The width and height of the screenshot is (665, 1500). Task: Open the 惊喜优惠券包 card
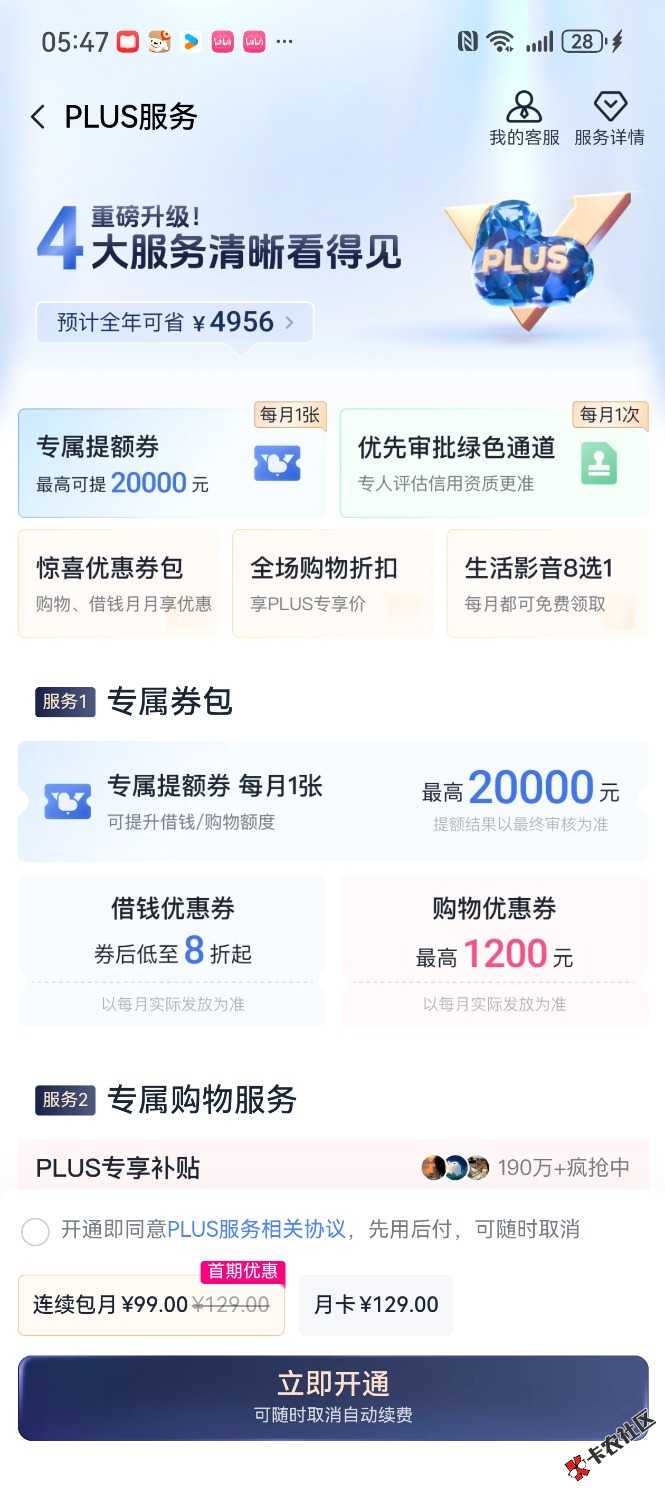(x=124, y=583)
